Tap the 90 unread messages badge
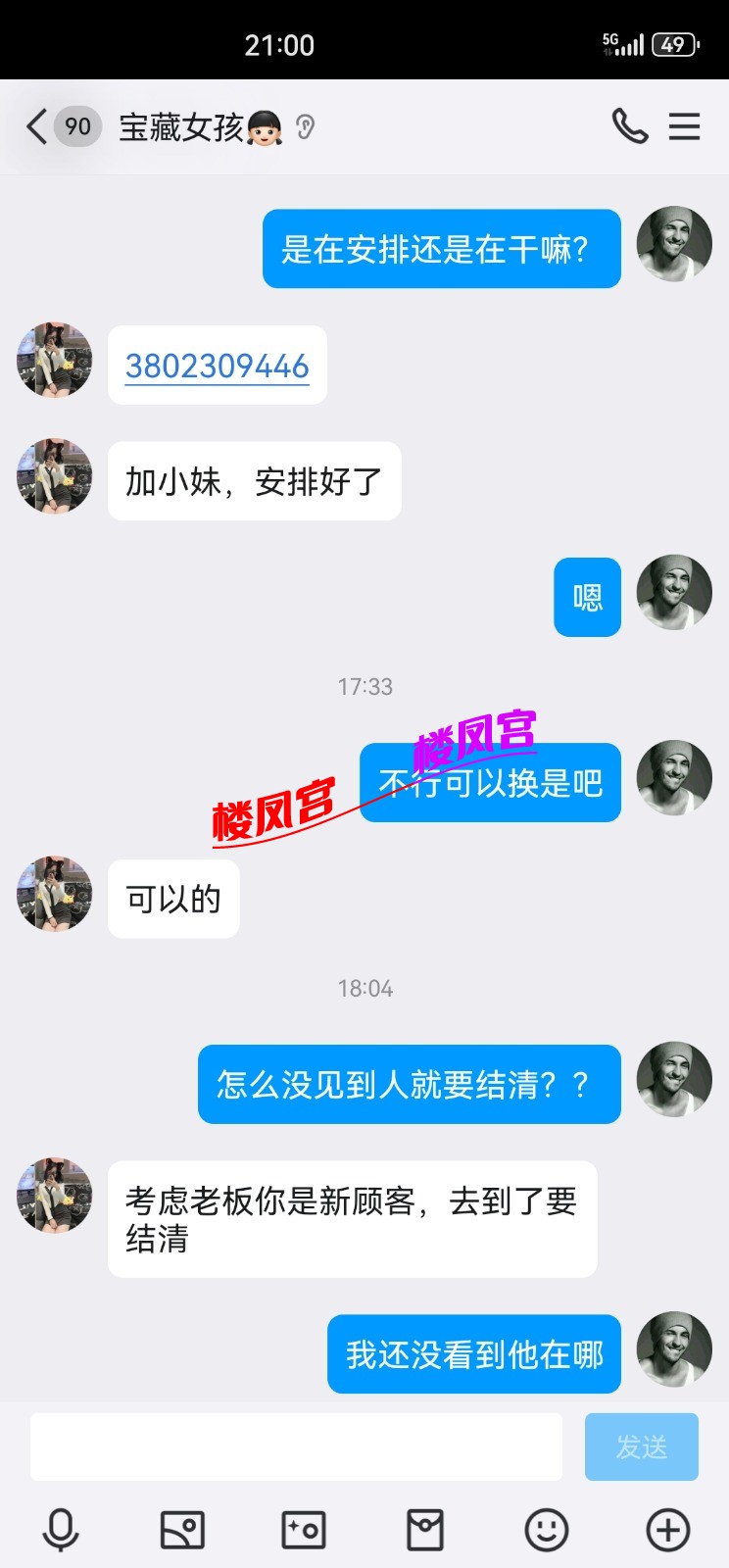This screenshot has width=729, height=1568. click(x=76, y=126)
